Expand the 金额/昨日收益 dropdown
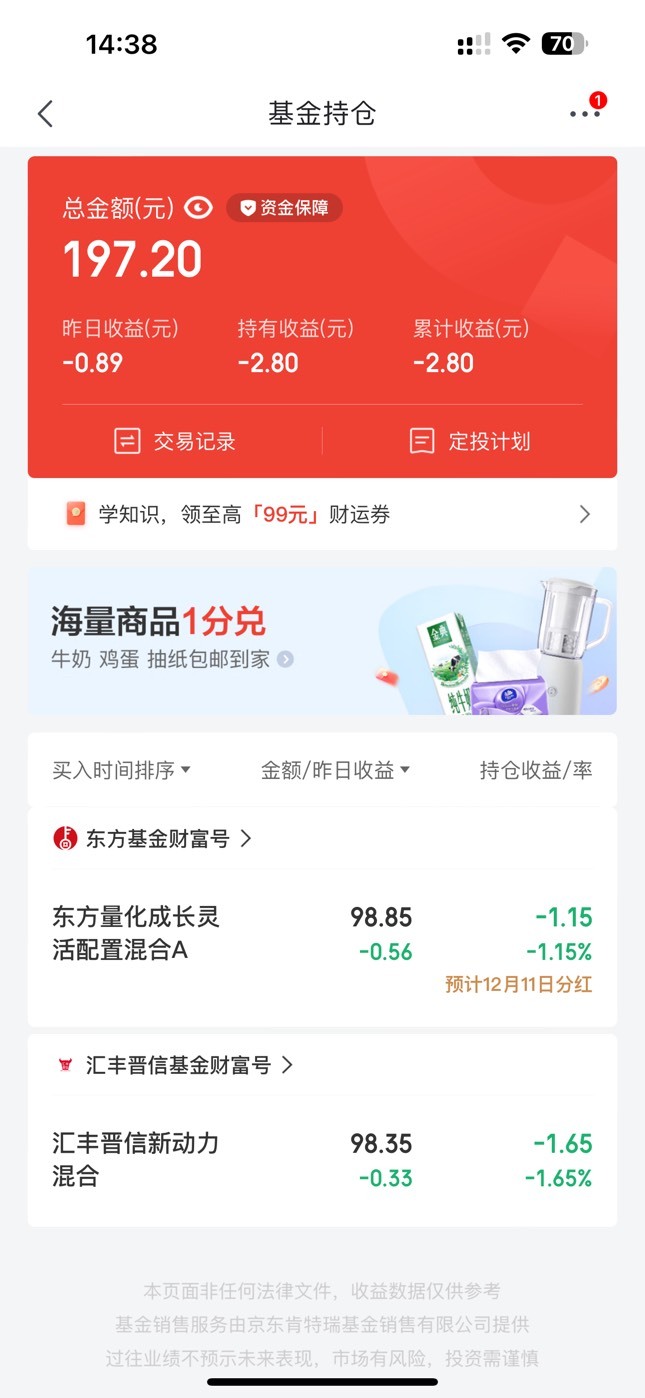Viewport: 645px width, 1398px height. click(x=335, y=770)
